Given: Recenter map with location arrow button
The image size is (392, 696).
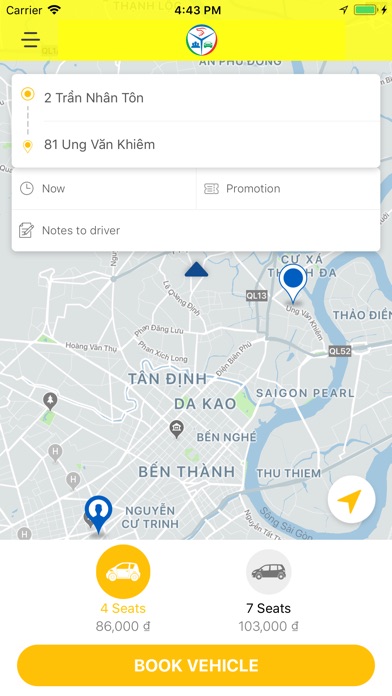Looking at the screenshot, I should tap(351, 500).
